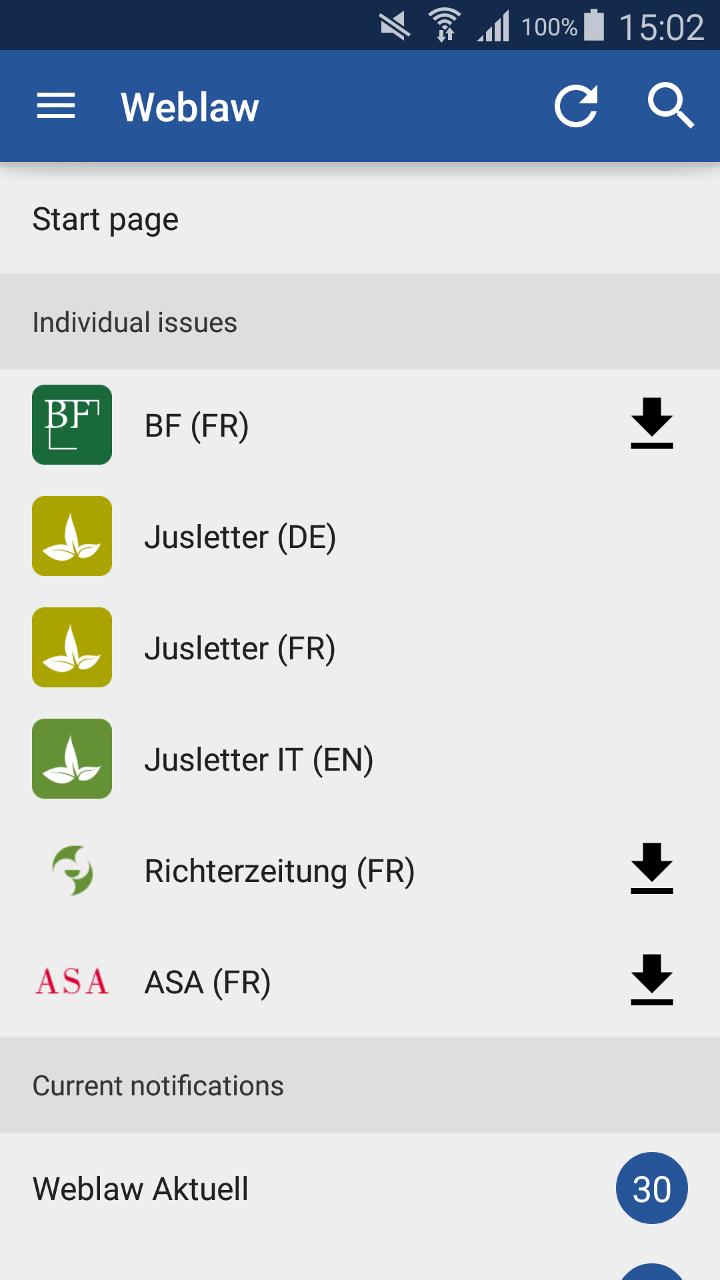This screenshot has width=720, height=1280.
Task: Open ASA (FR)
Action: pyautogui.click(x=207, y=982)
